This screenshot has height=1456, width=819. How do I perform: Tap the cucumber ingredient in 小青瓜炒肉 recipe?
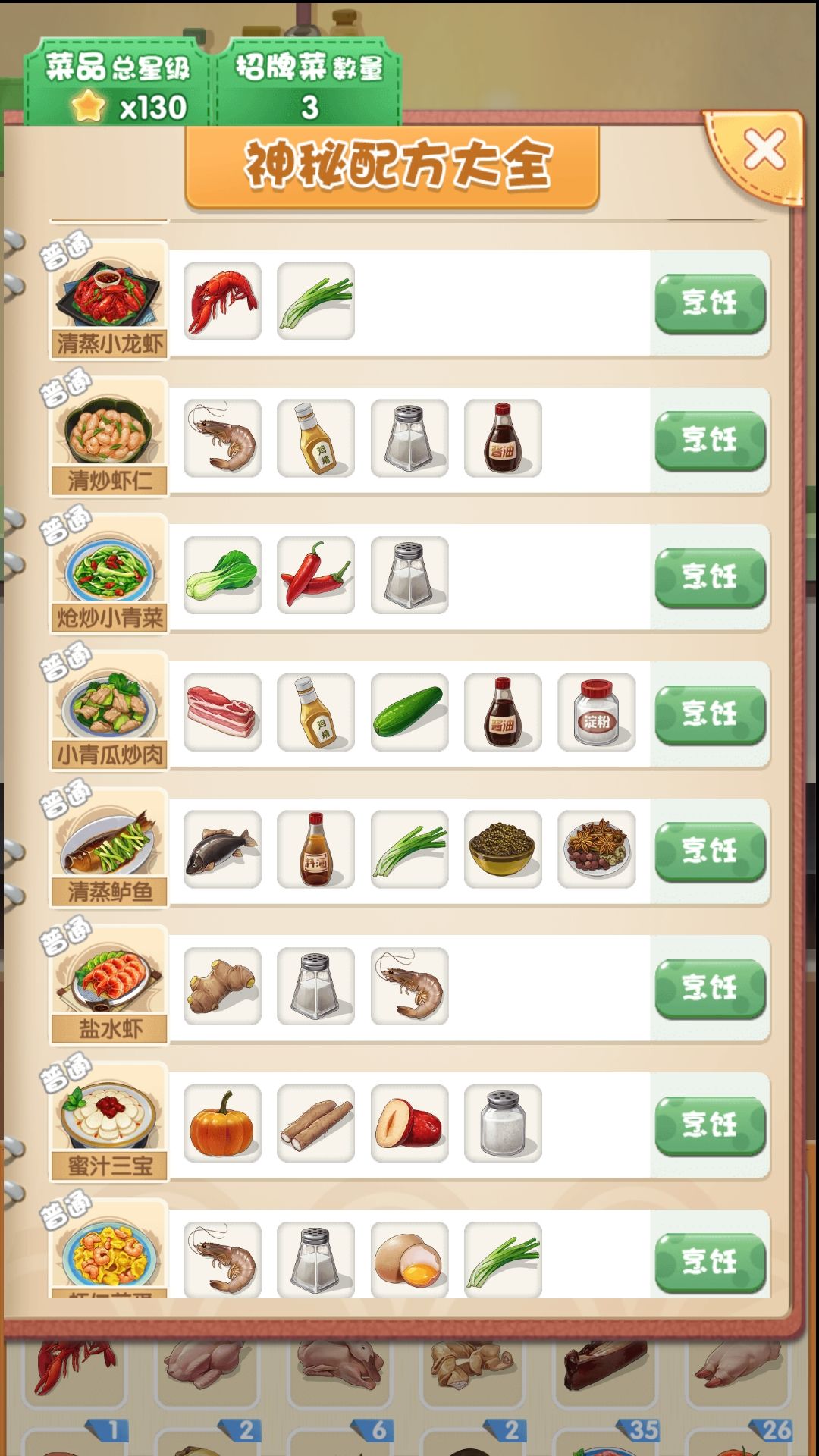(x=409, y=712)
